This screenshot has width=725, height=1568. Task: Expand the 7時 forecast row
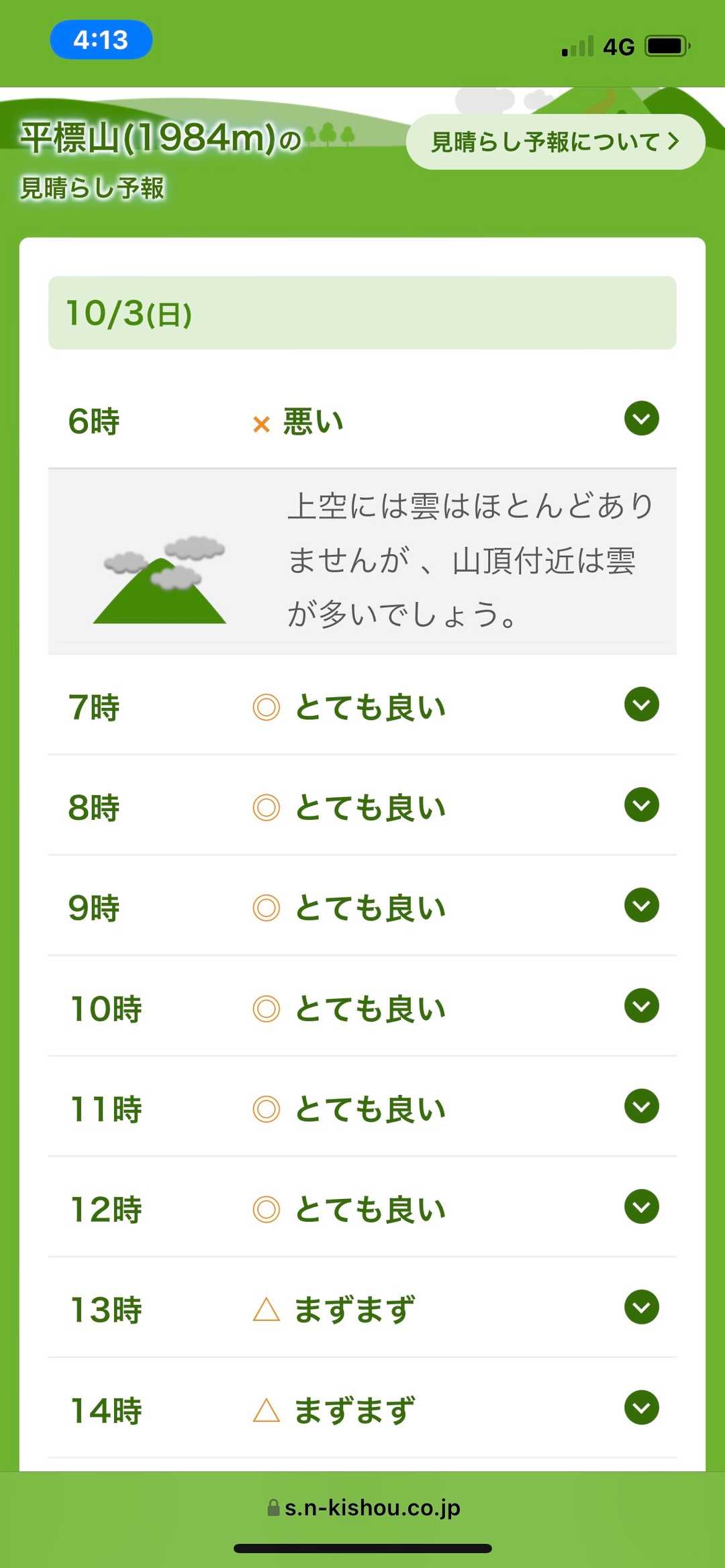pyautogui.click(x=641, y=704)
